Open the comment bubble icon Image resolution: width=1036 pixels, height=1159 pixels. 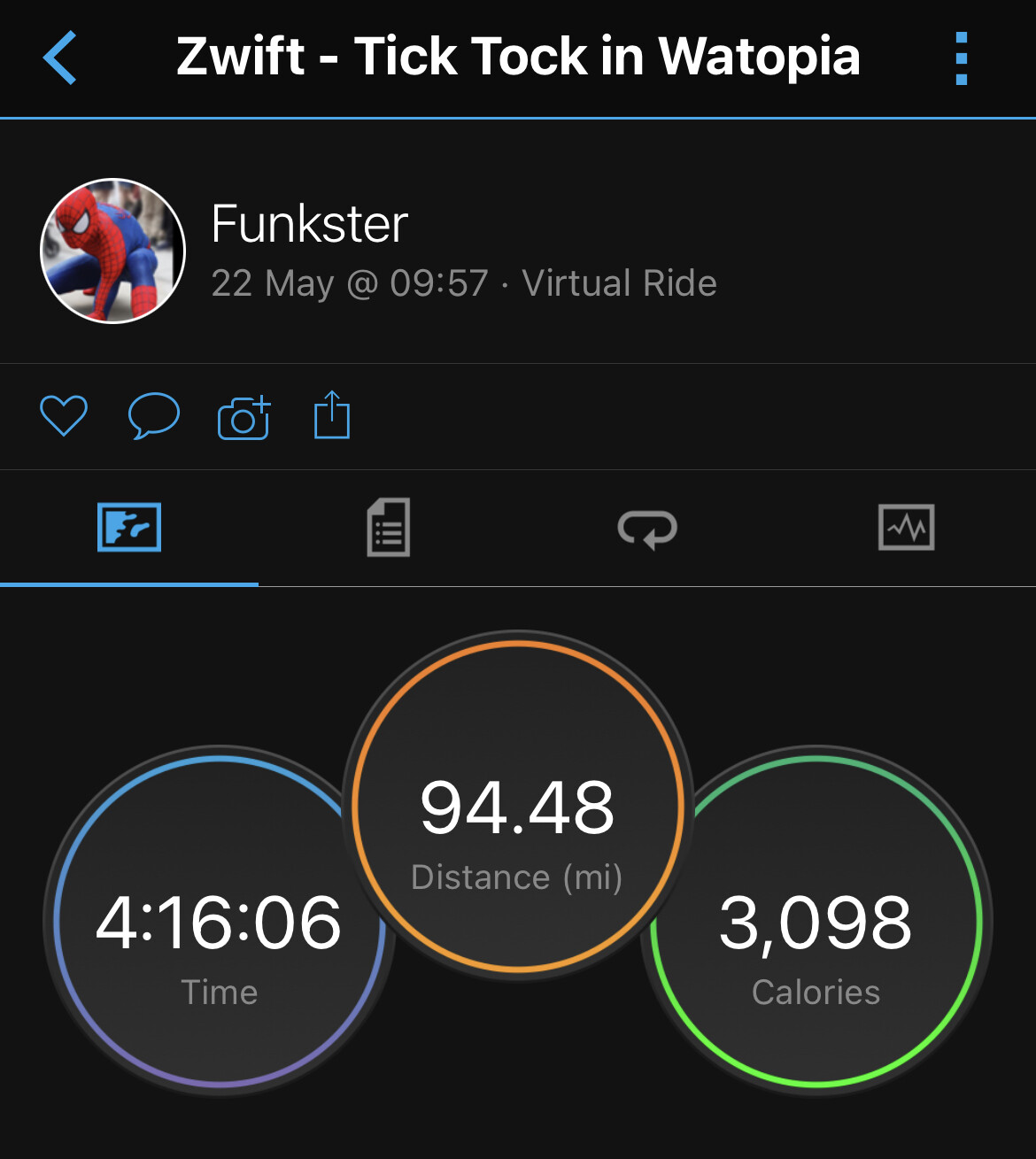click(154, 415)
